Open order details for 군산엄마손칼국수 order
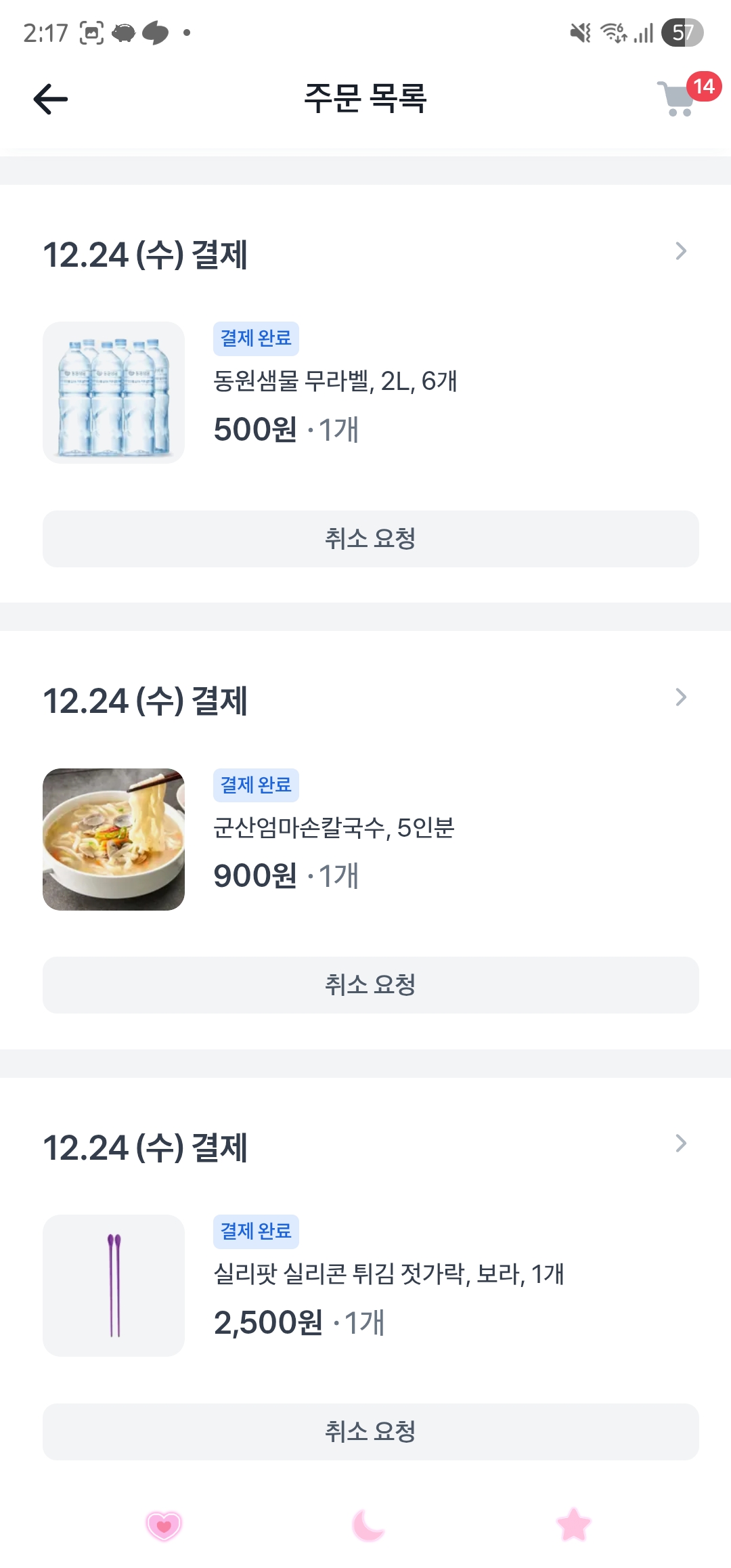The image size is (731, 1568). 680,698
